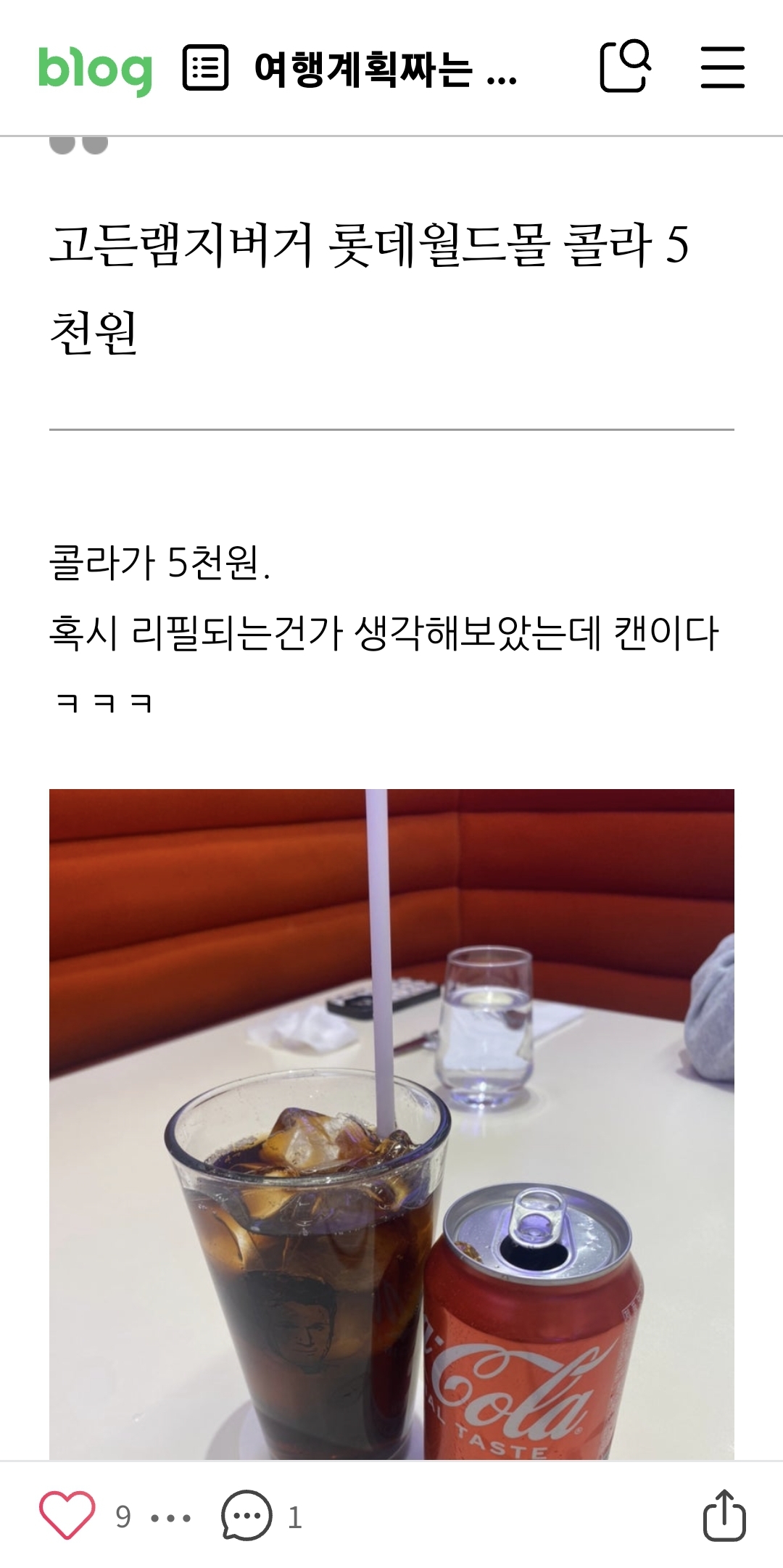Screen dimensions: 783x1568
Task: Open the comments bubble
Action: (x=246, y=1515)
